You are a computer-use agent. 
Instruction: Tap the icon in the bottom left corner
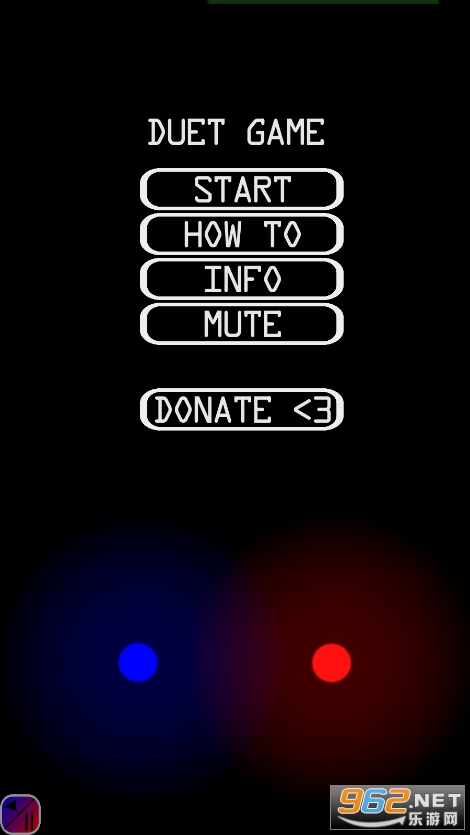[x=20, y=814]
